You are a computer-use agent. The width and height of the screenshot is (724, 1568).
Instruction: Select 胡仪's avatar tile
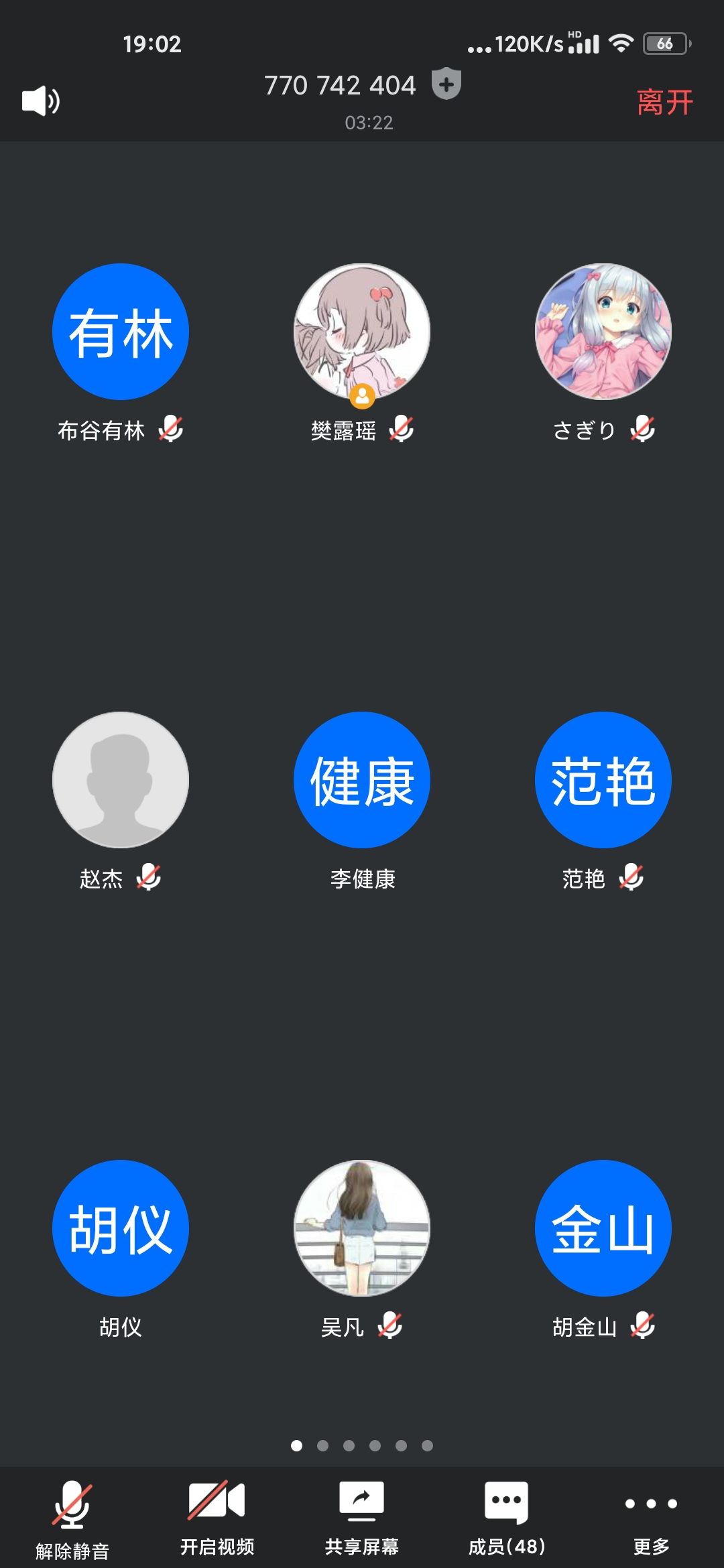point(121,1228)
